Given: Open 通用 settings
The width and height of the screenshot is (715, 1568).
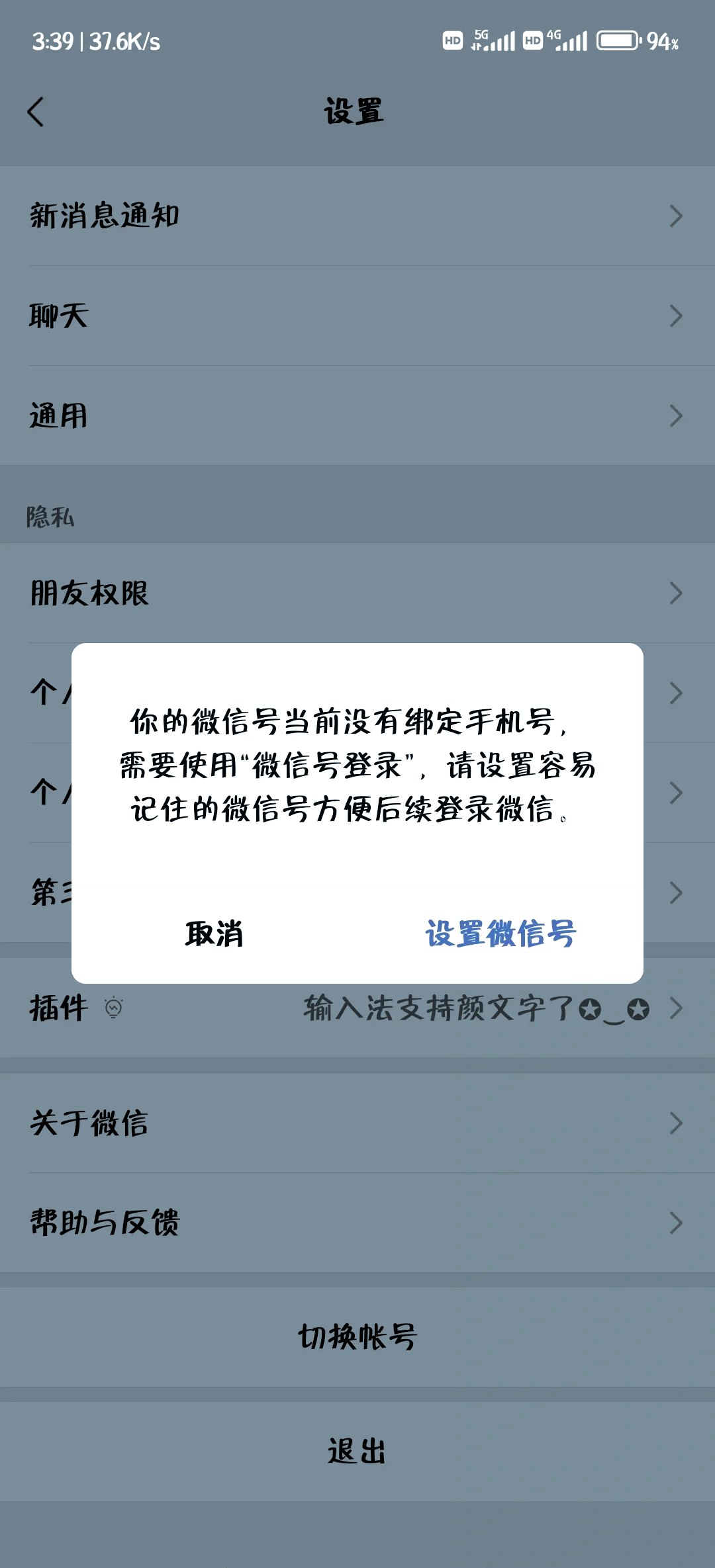Looking at the screenshot, I should click(358, 415).
